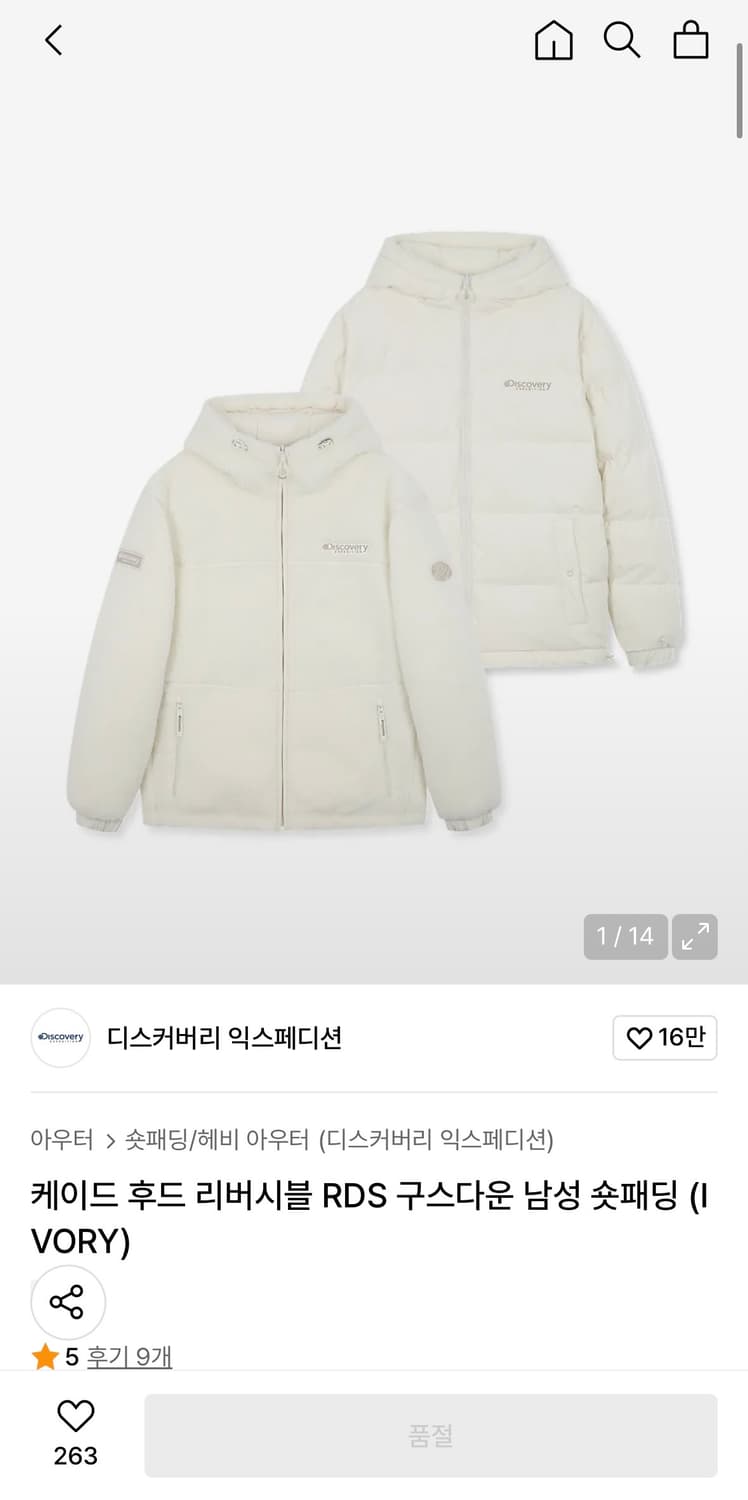Open the home screen via house icon
Viewport: 748px width, 1500px height.
pos(553,41)
